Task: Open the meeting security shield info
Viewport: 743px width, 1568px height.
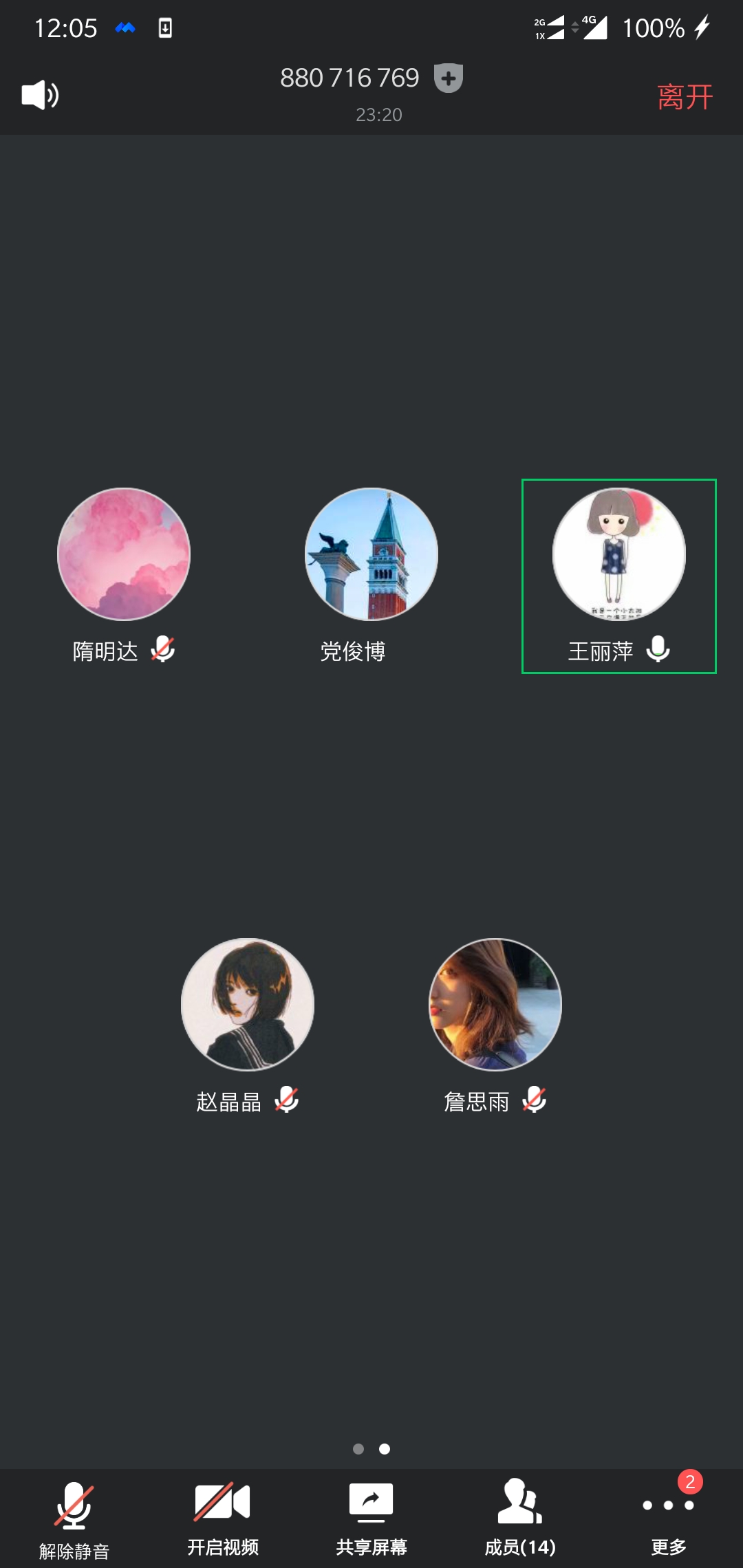Action: [x=449, y=78]
